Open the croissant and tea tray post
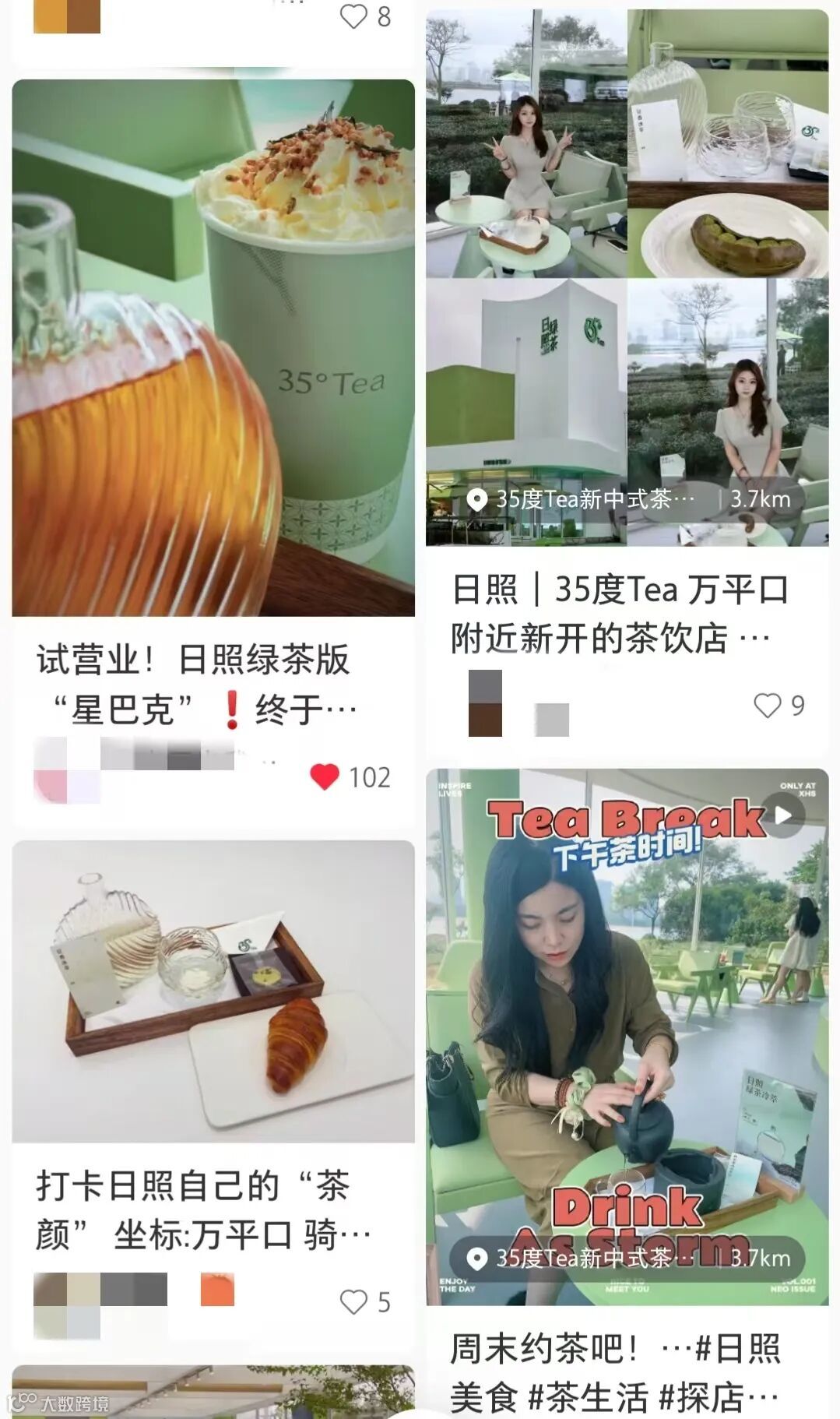Screen dimensions: 840x1419 click(x=213, y=991)
